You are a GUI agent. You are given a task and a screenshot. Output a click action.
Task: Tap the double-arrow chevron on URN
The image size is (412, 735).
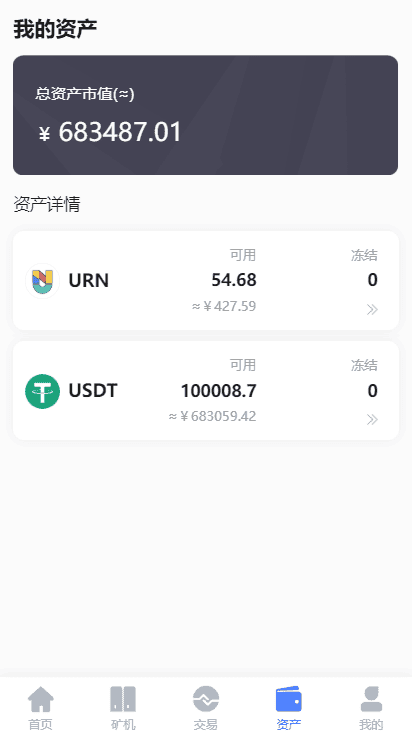click(372, 309)
